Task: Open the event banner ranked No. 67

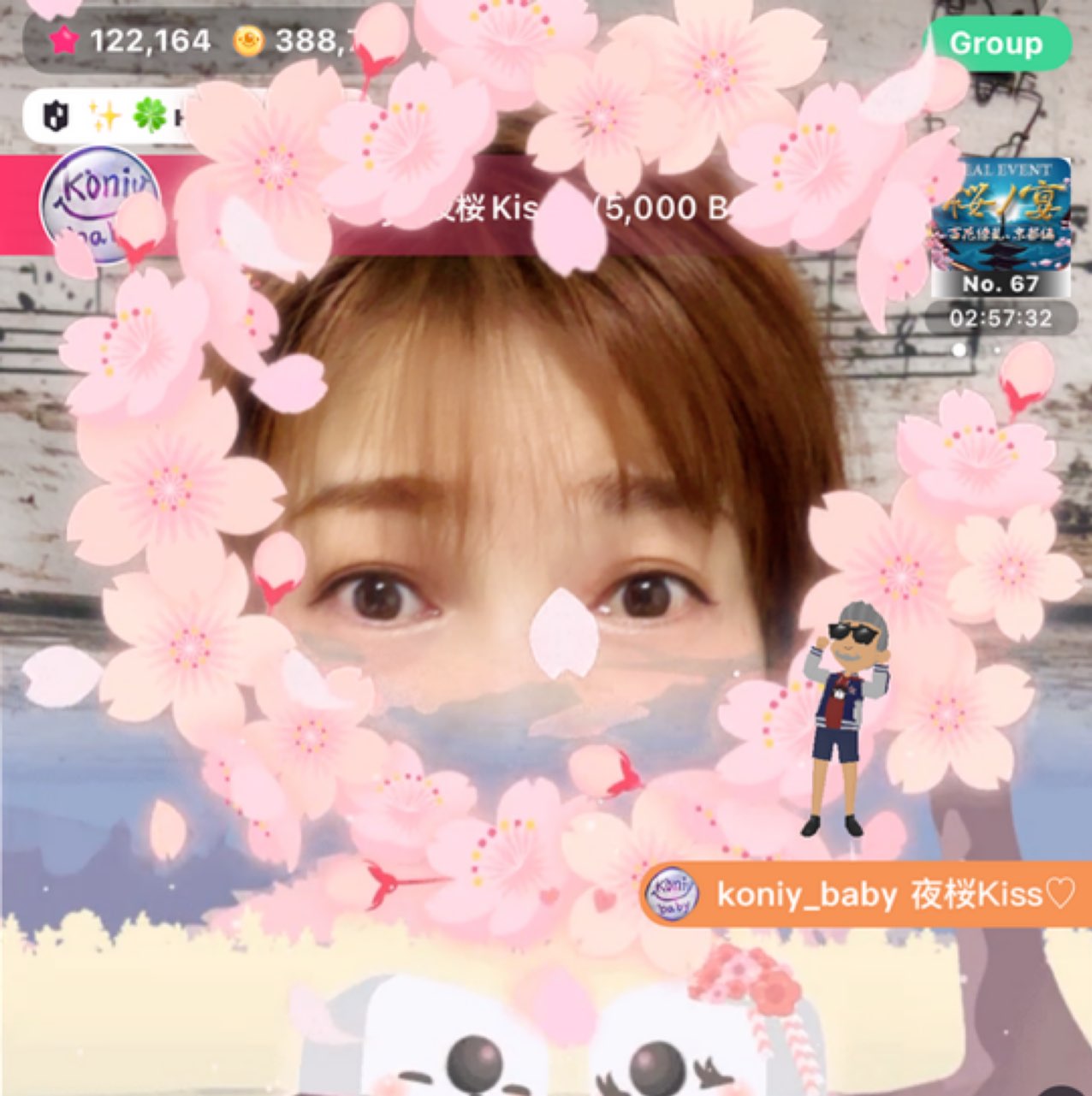Action: coord(1000,227)
